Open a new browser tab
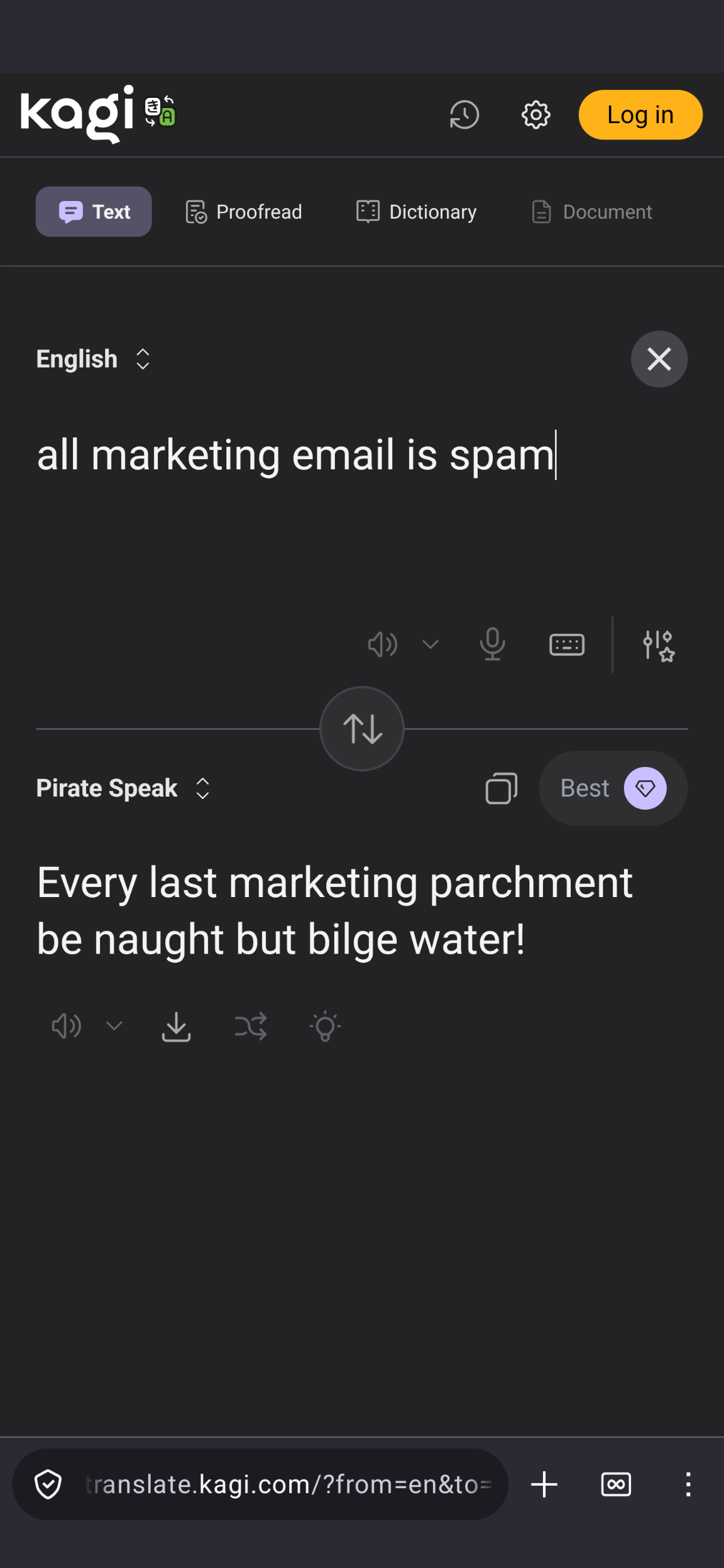Image resolution: width=724 pixels, height=1568 pixels. [544, 1484]
